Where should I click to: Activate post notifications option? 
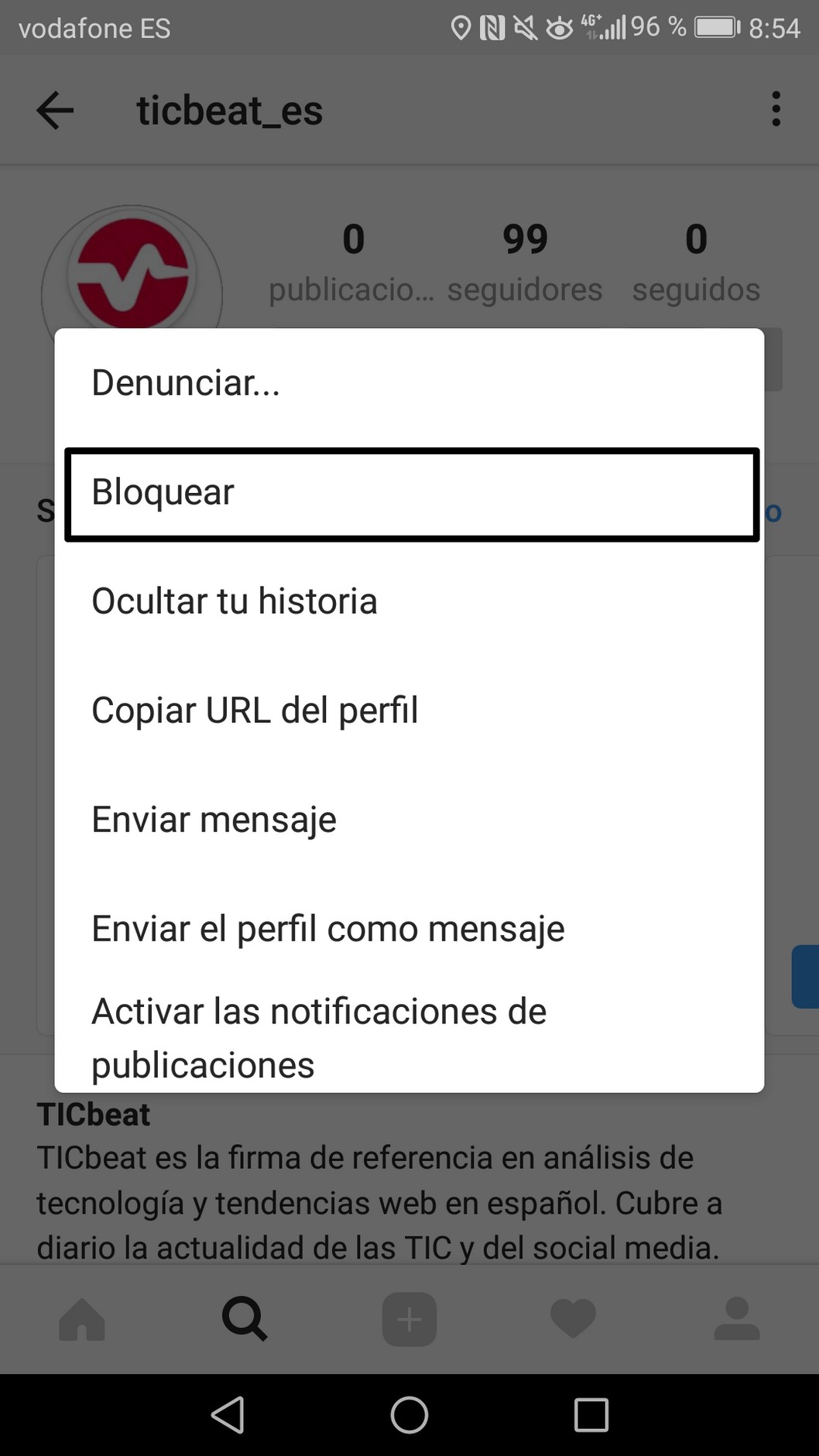point(319,1037)
